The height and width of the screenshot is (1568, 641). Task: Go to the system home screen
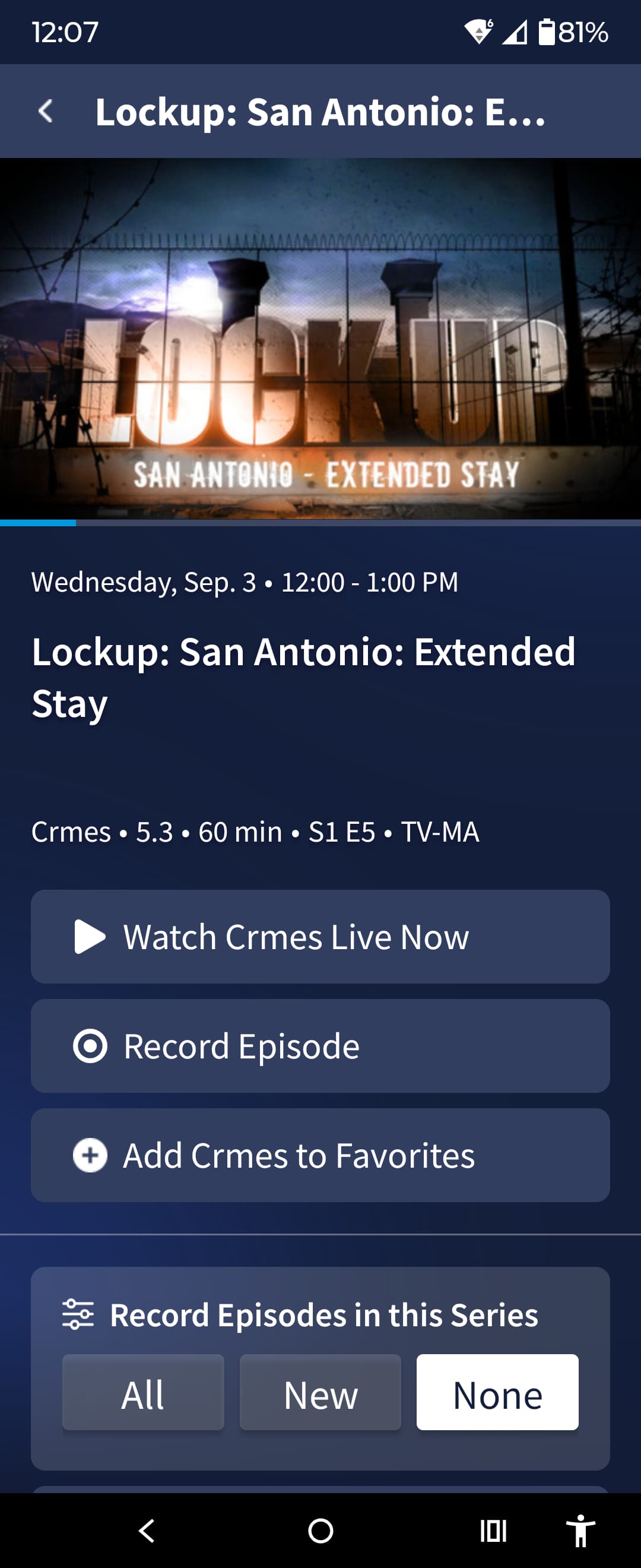coord(320,1530)
